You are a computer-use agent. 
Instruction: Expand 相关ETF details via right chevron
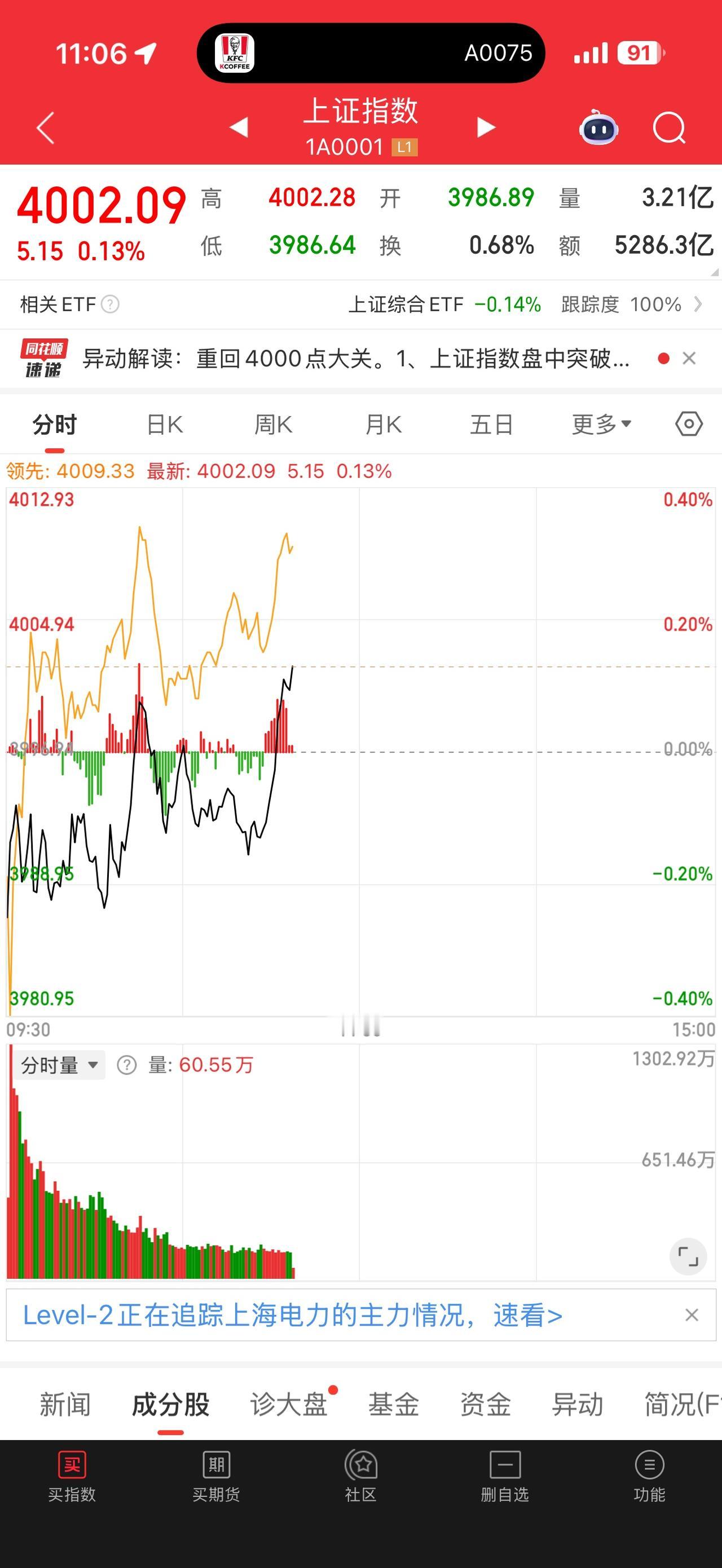pos(698,304)
